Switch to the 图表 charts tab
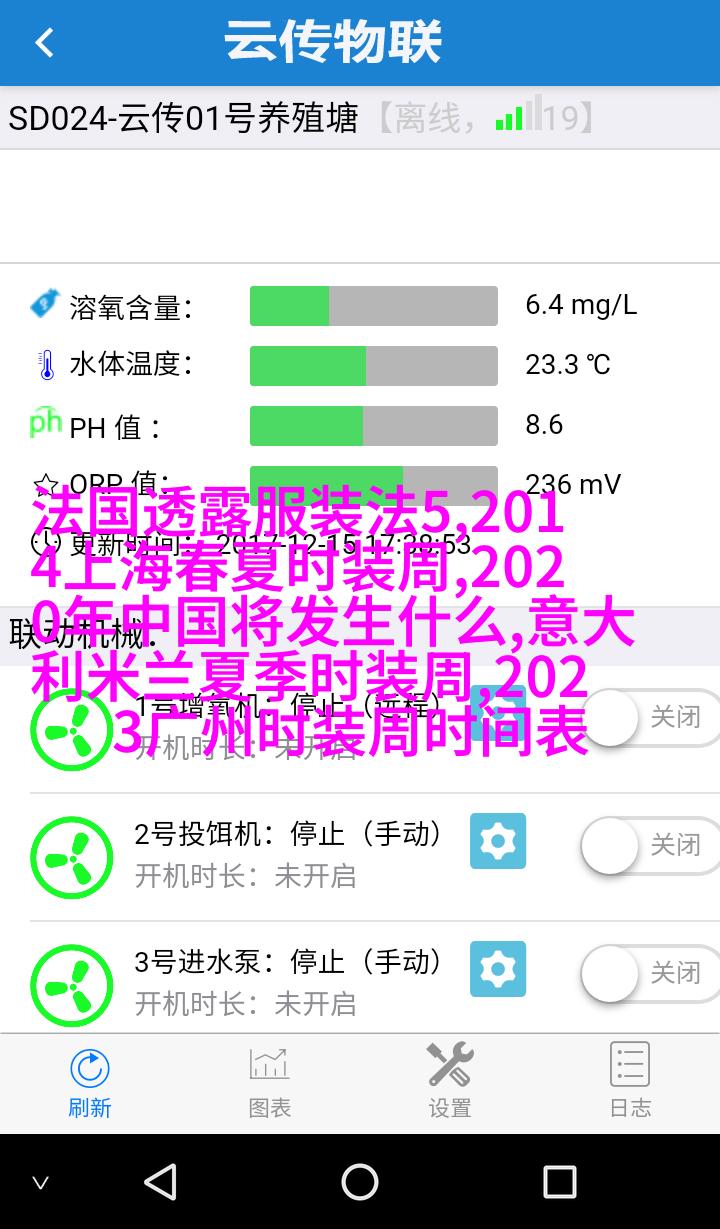720x1229 pixels. (x=269, y=1082)
